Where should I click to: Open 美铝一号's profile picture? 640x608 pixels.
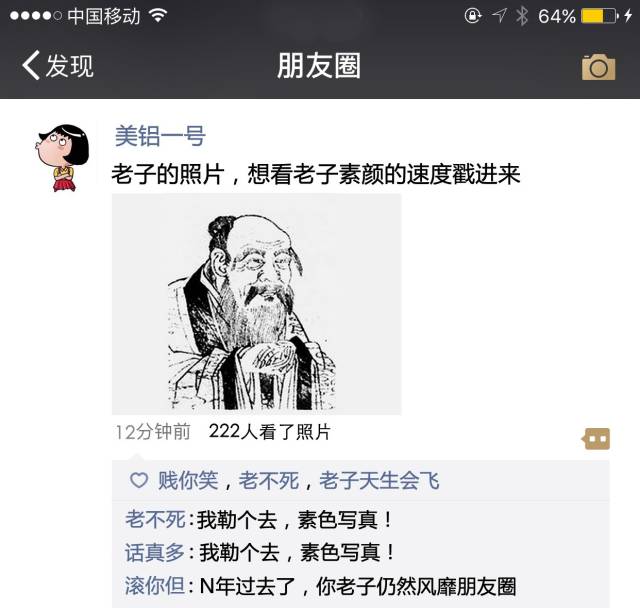pyautogui.click(x=61, y=157)
